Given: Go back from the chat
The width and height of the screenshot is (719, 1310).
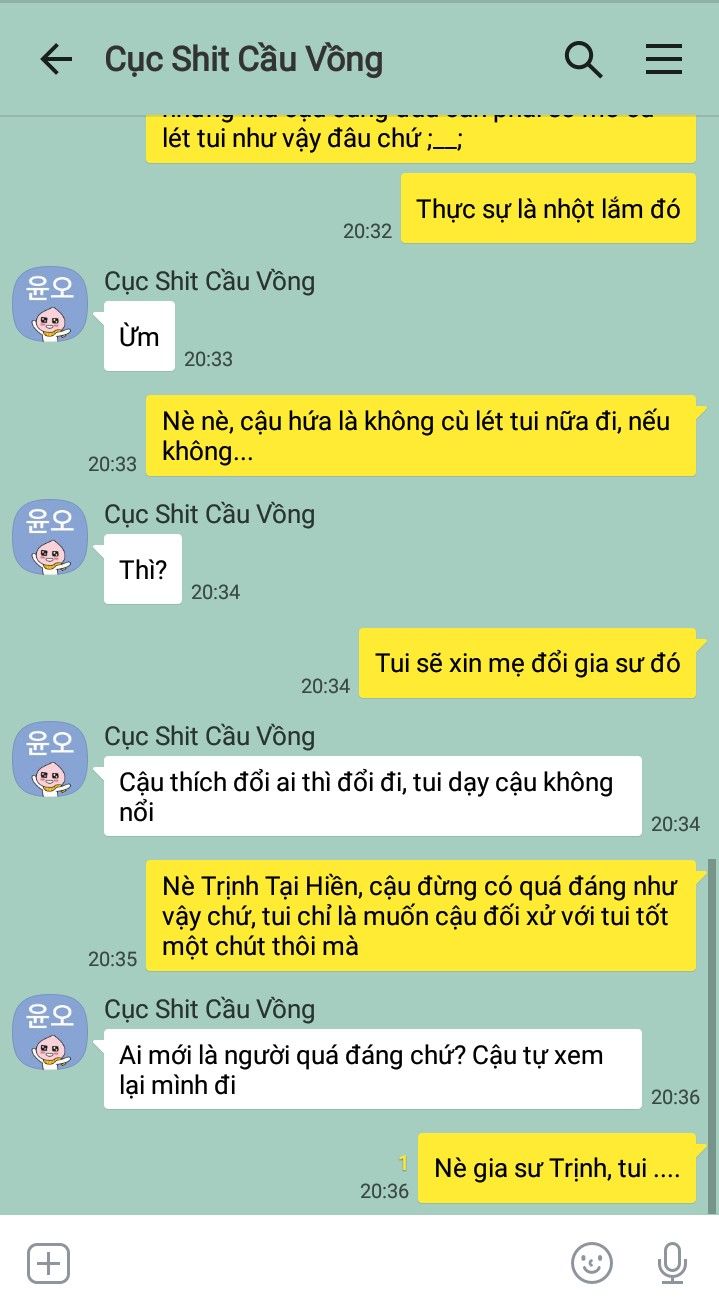Looking at the screenshot, I should pos(56,60).
